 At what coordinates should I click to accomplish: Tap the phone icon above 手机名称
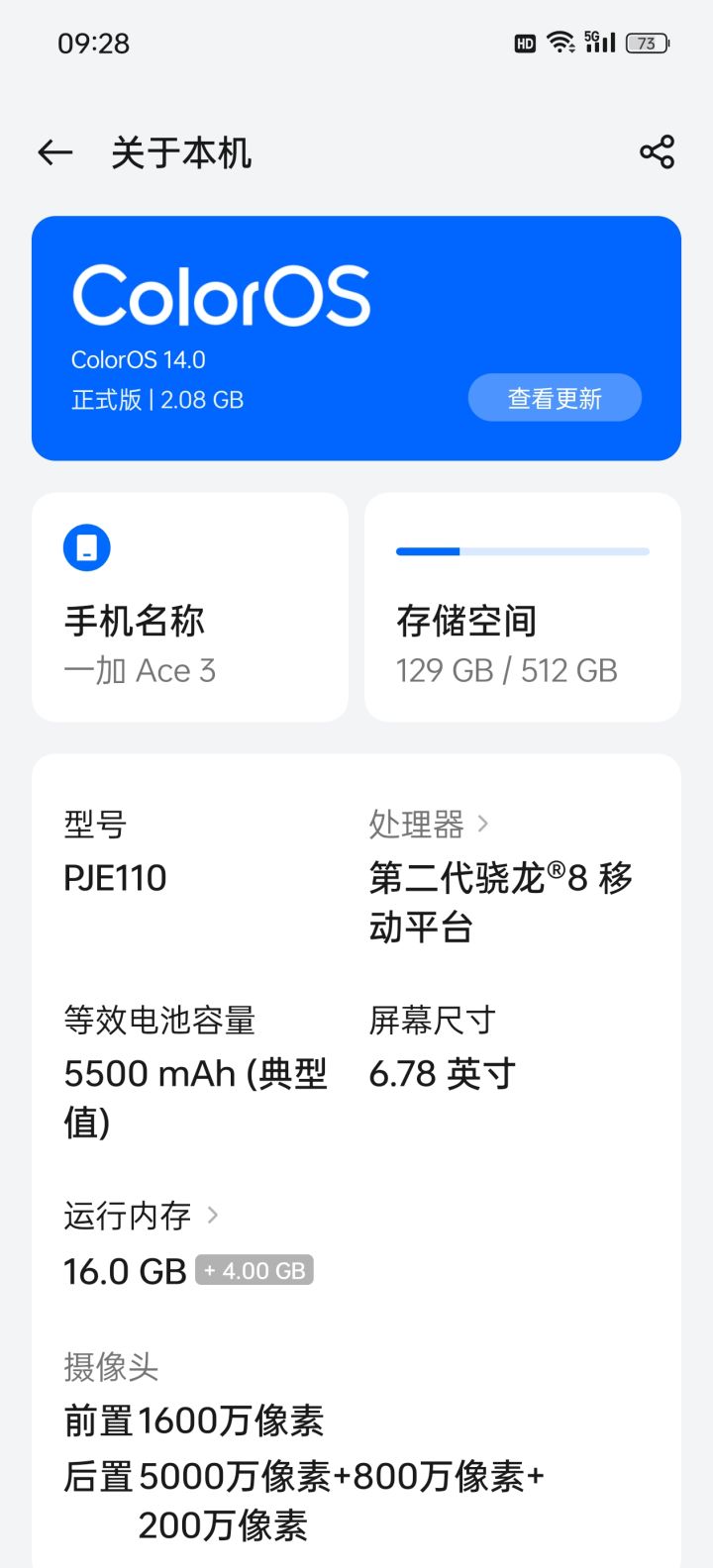[86, 546]
